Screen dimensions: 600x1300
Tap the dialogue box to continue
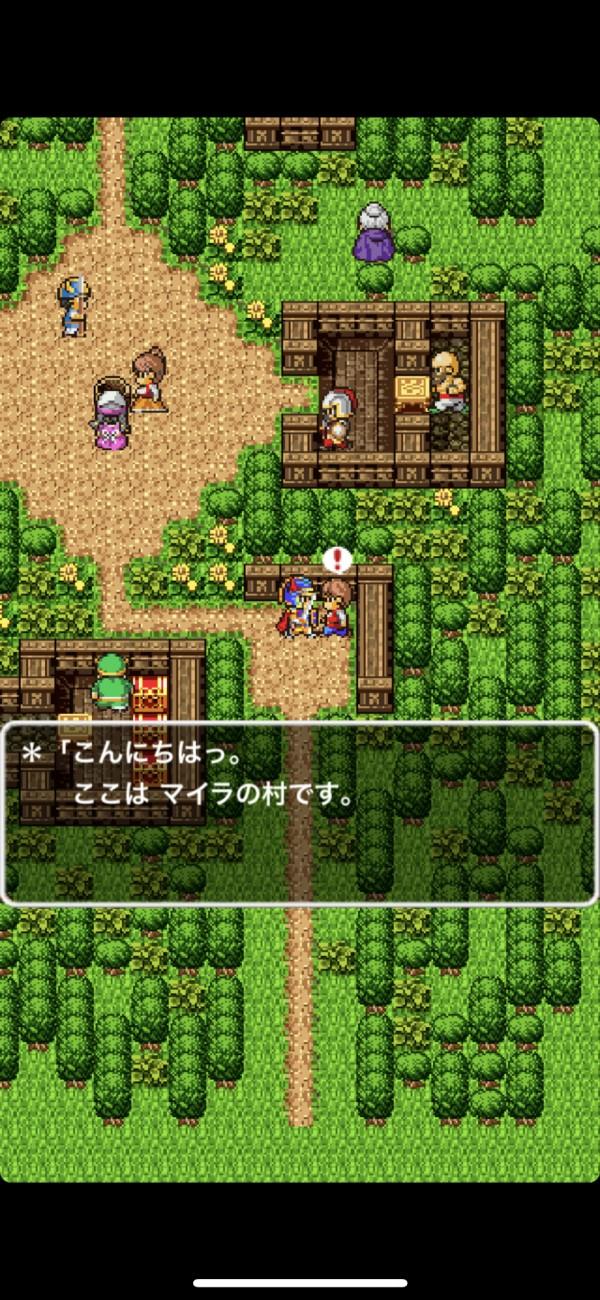click(x=300, y=812)
